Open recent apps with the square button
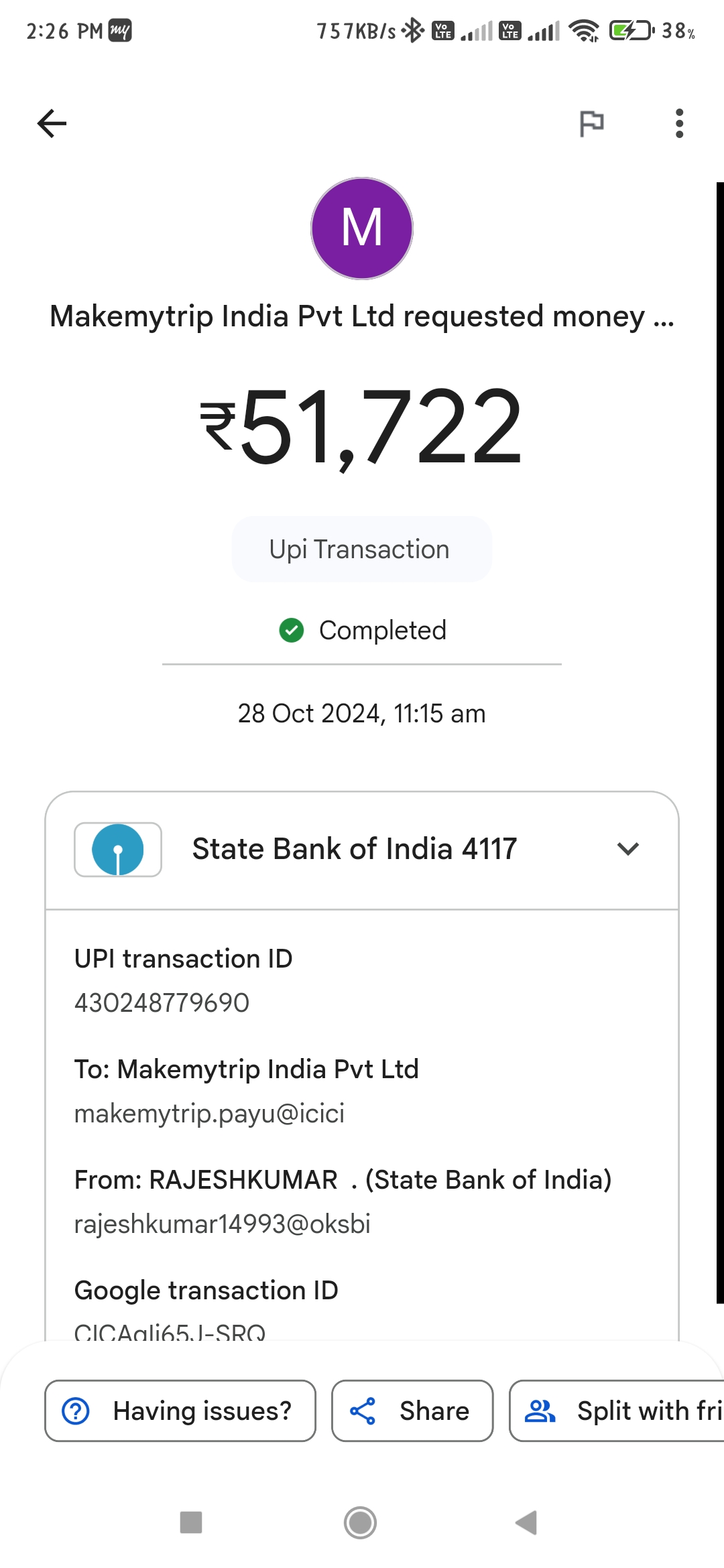The width and height of the screenshot is (724, 1568). point(191,1522)
